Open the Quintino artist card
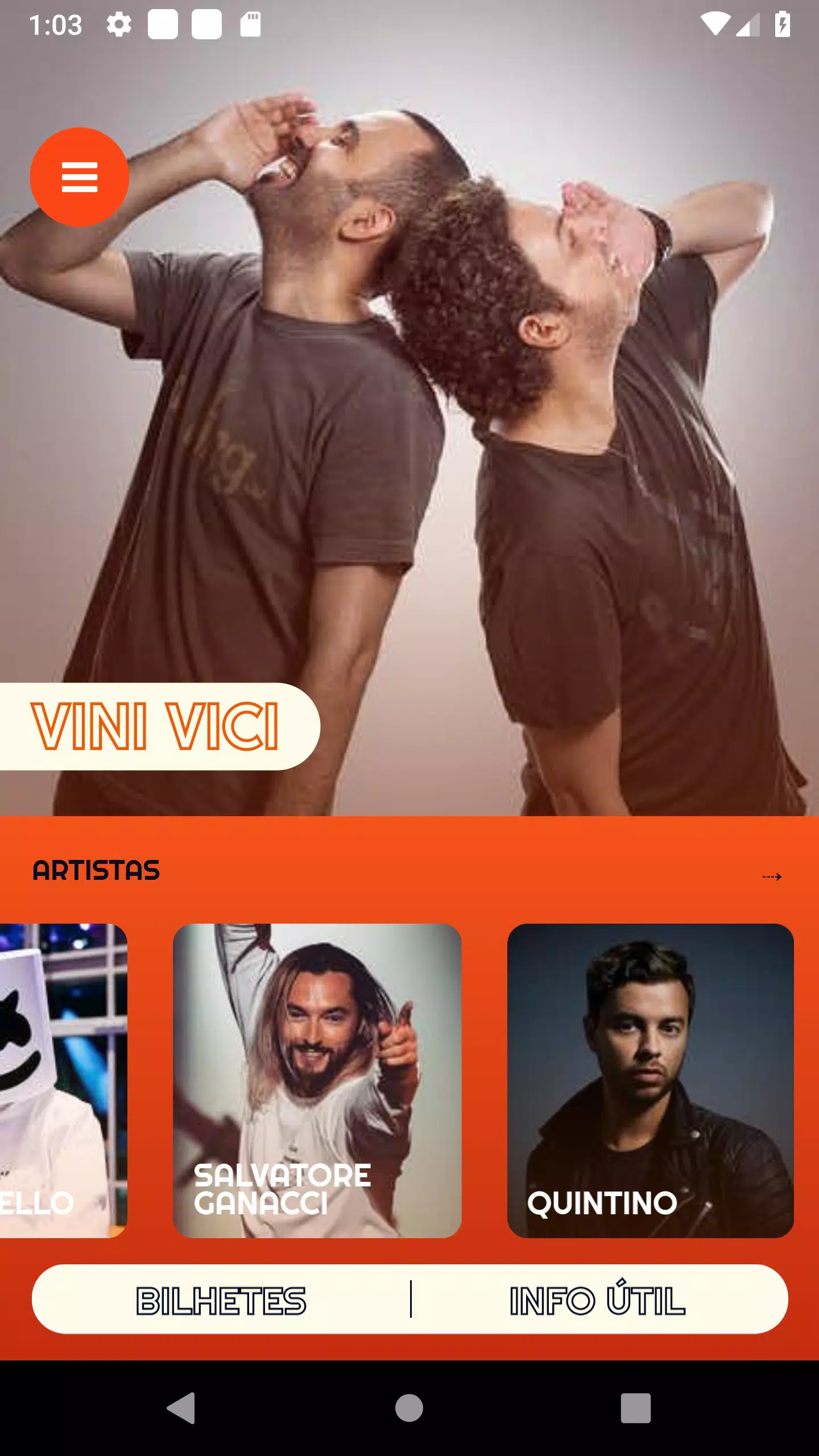This screenshot has width=819, height=1456. click(x=650, y=1079)
